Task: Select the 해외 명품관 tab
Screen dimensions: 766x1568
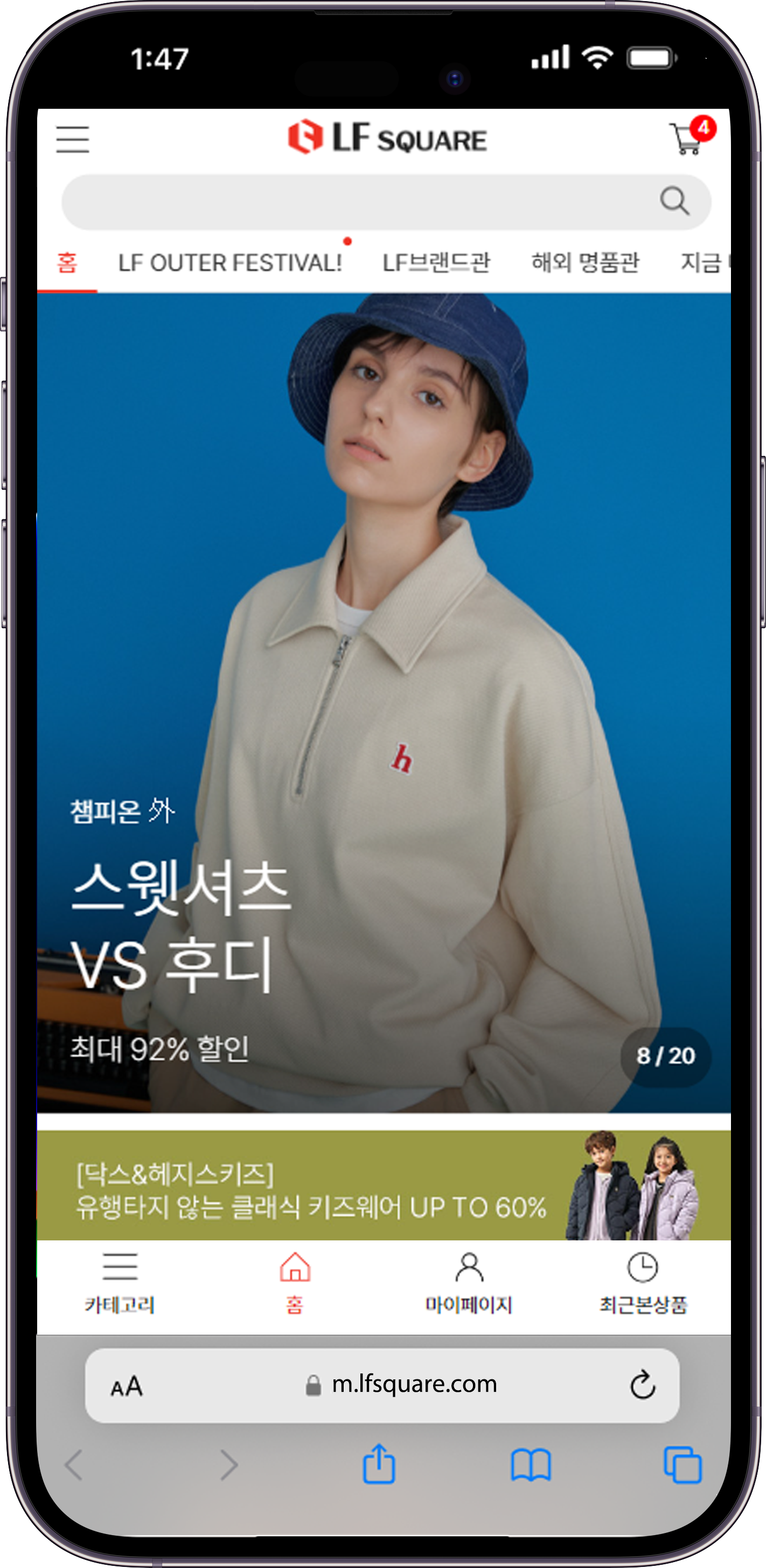Action: point(584,263)
